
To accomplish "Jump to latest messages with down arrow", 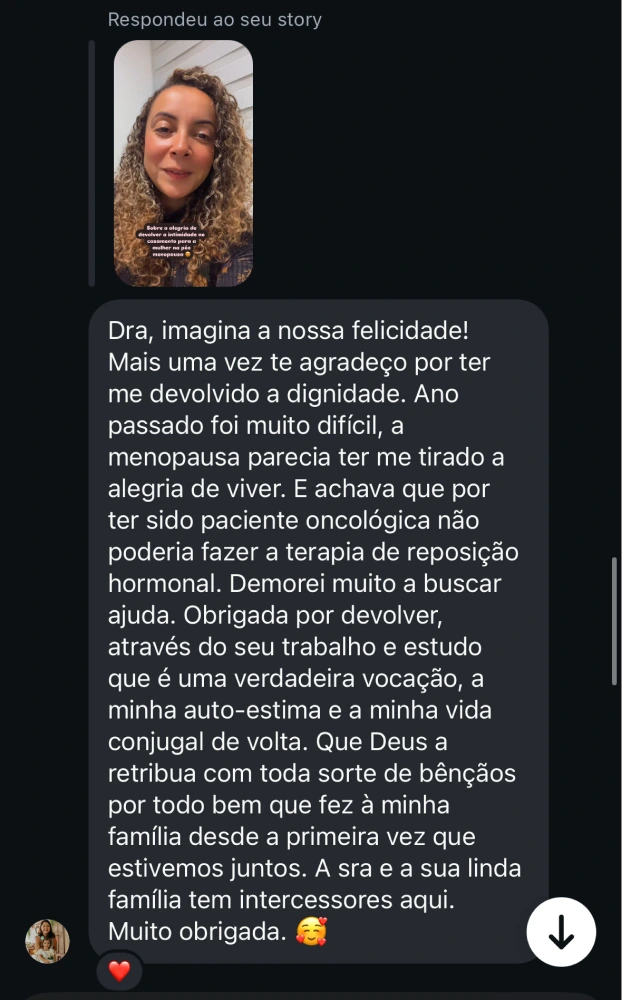I will [561, 932].
